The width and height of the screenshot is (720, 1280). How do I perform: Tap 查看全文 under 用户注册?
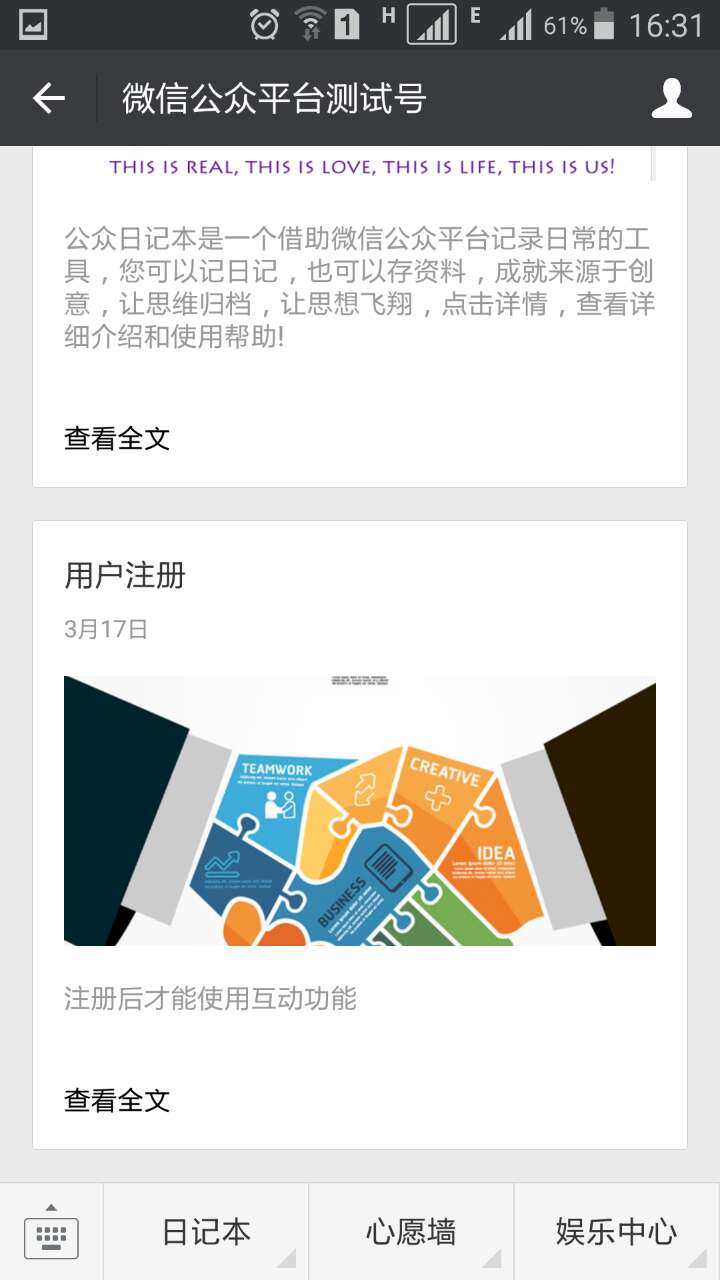point(117,1101)
